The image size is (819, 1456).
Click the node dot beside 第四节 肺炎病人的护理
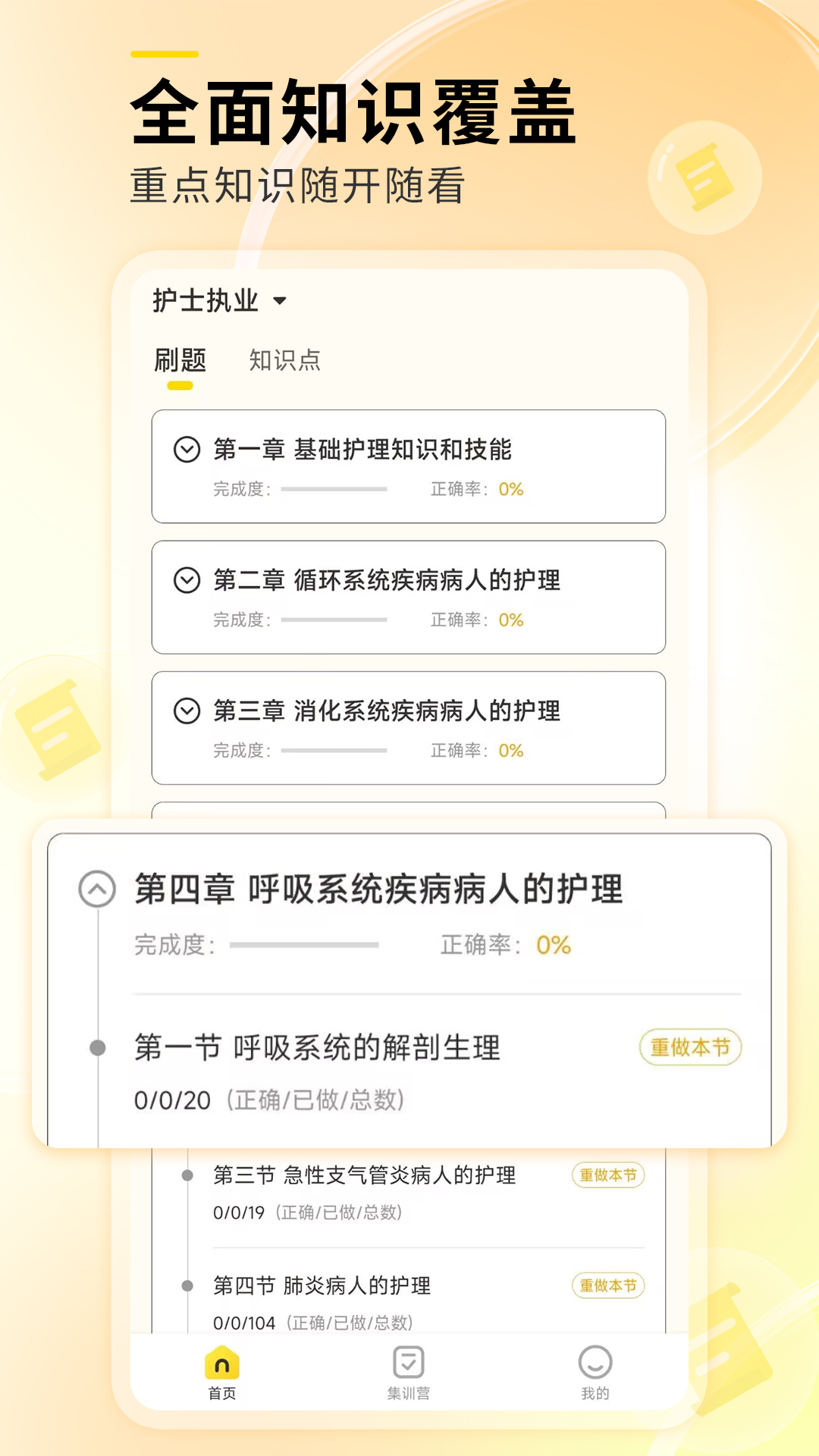187,1286
